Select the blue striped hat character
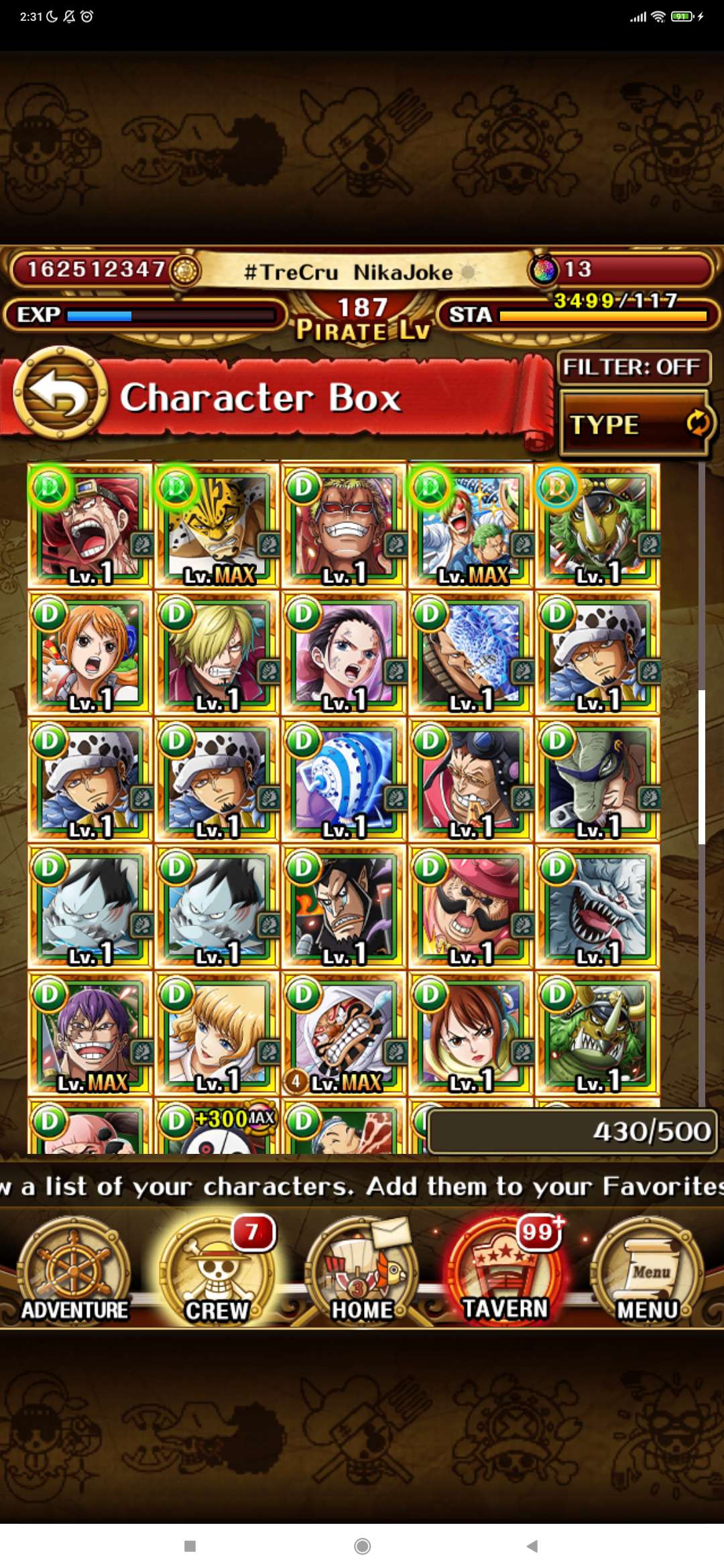The width and height of the screenshot is (724, 1568). click(343, 780)
